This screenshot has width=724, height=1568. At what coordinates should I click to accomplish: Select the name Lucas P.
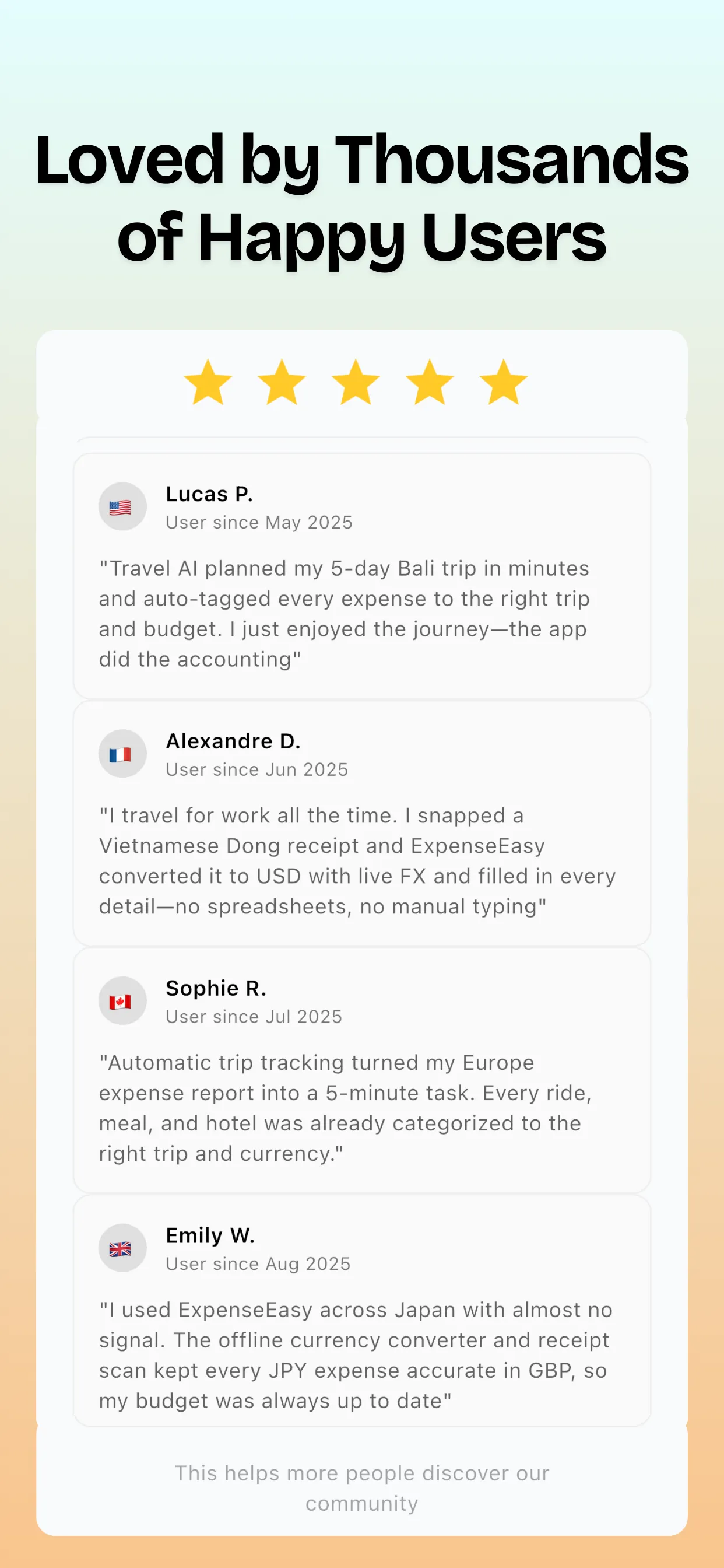click(210, 494)
